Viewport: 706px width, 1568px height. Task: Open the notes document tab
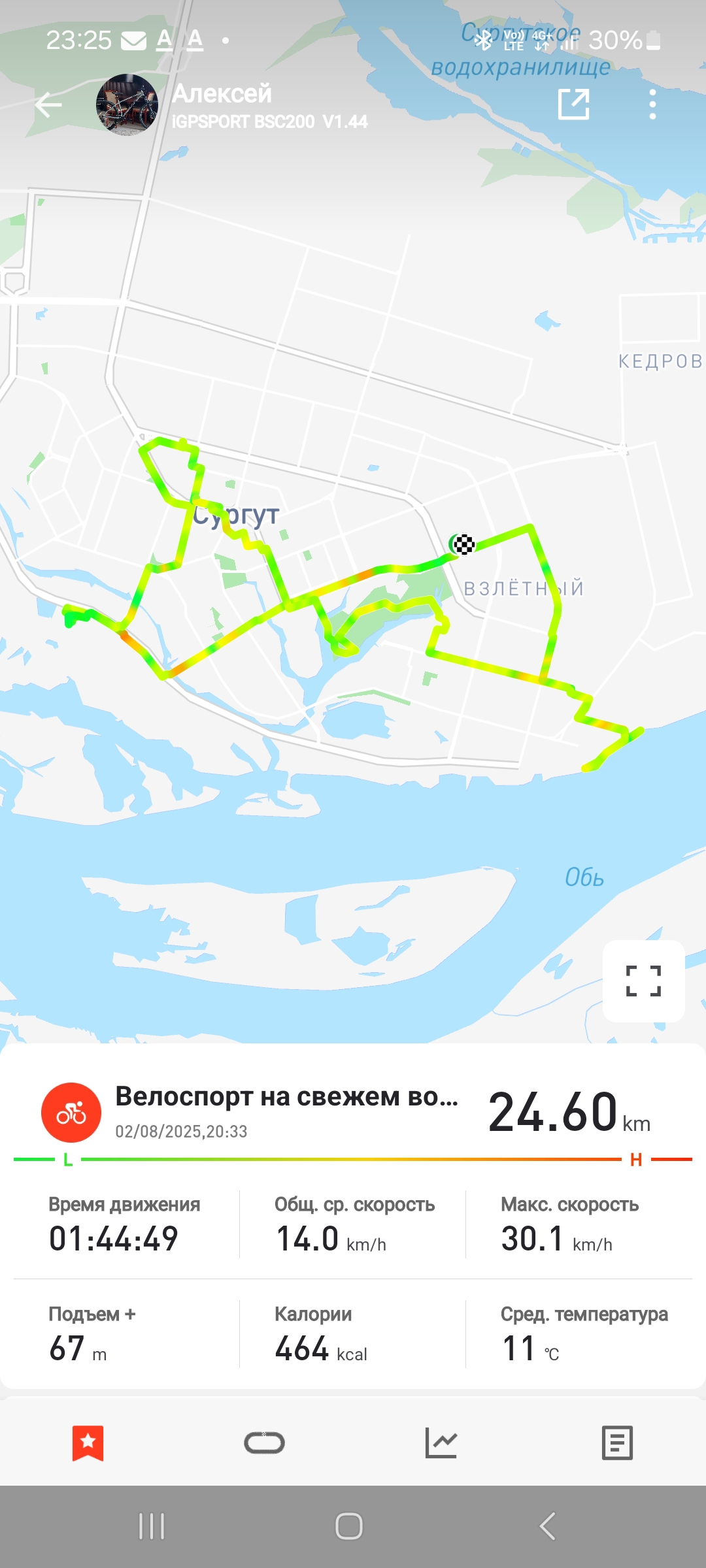click(617, 1443)
